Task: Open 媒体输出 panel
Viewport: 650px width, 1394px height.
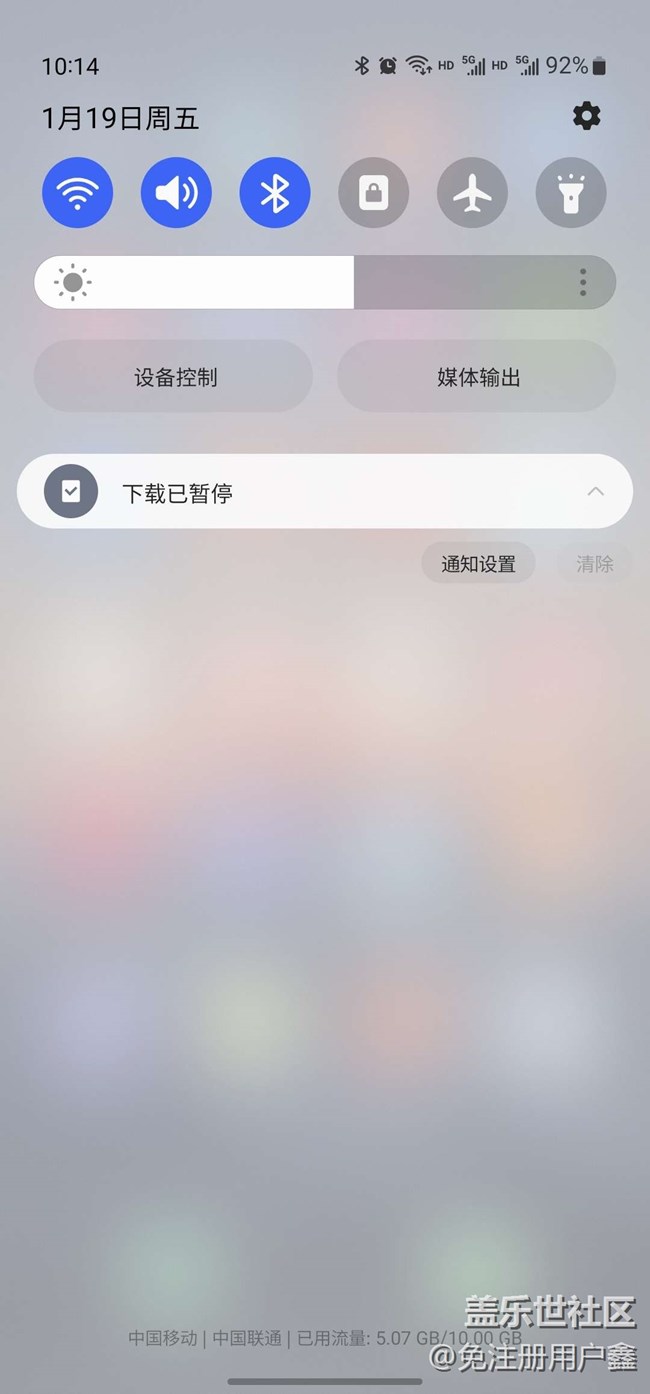Action: 477,377
